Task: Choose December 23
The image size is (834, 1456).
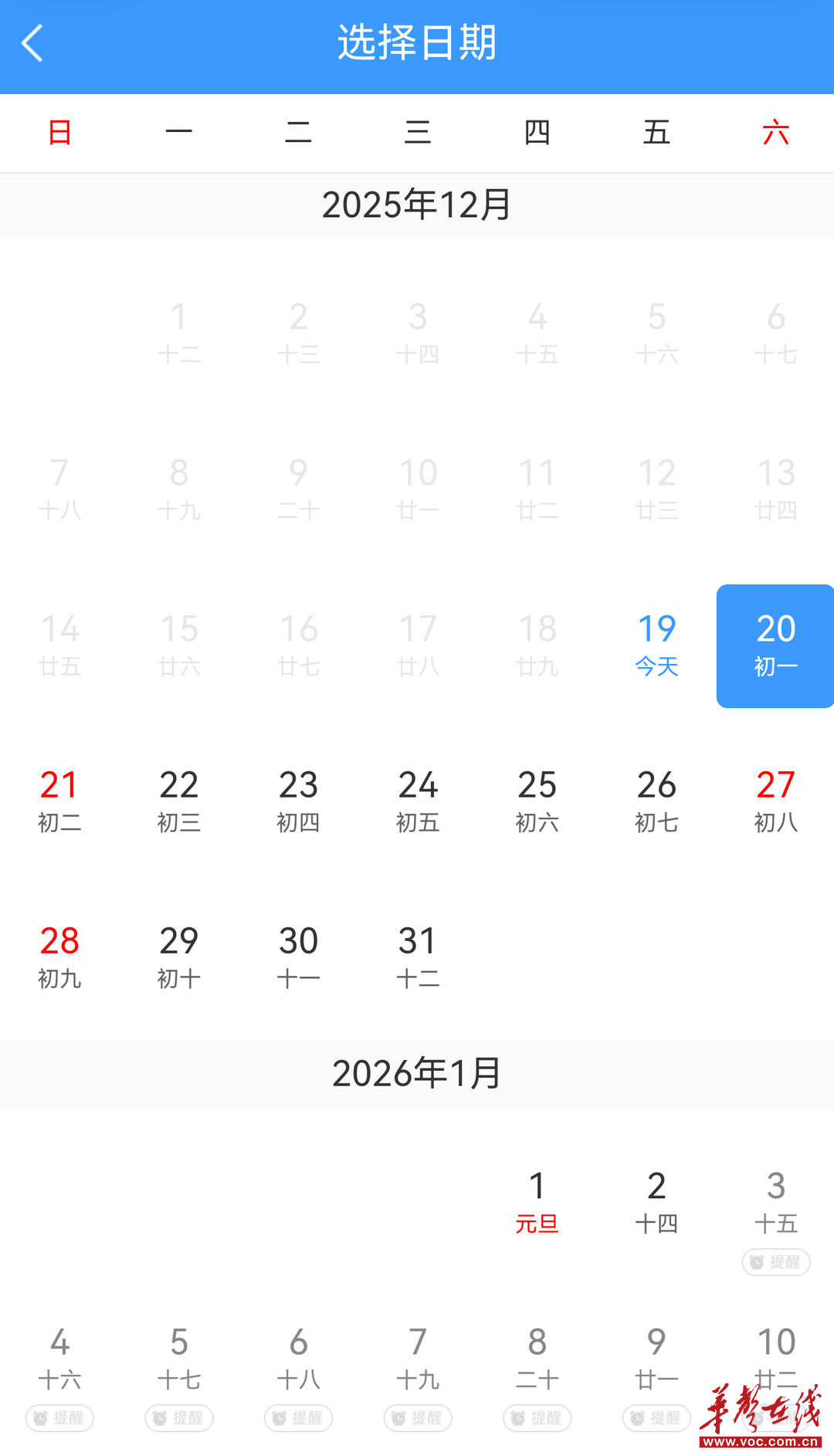Action: click(298, 801)
